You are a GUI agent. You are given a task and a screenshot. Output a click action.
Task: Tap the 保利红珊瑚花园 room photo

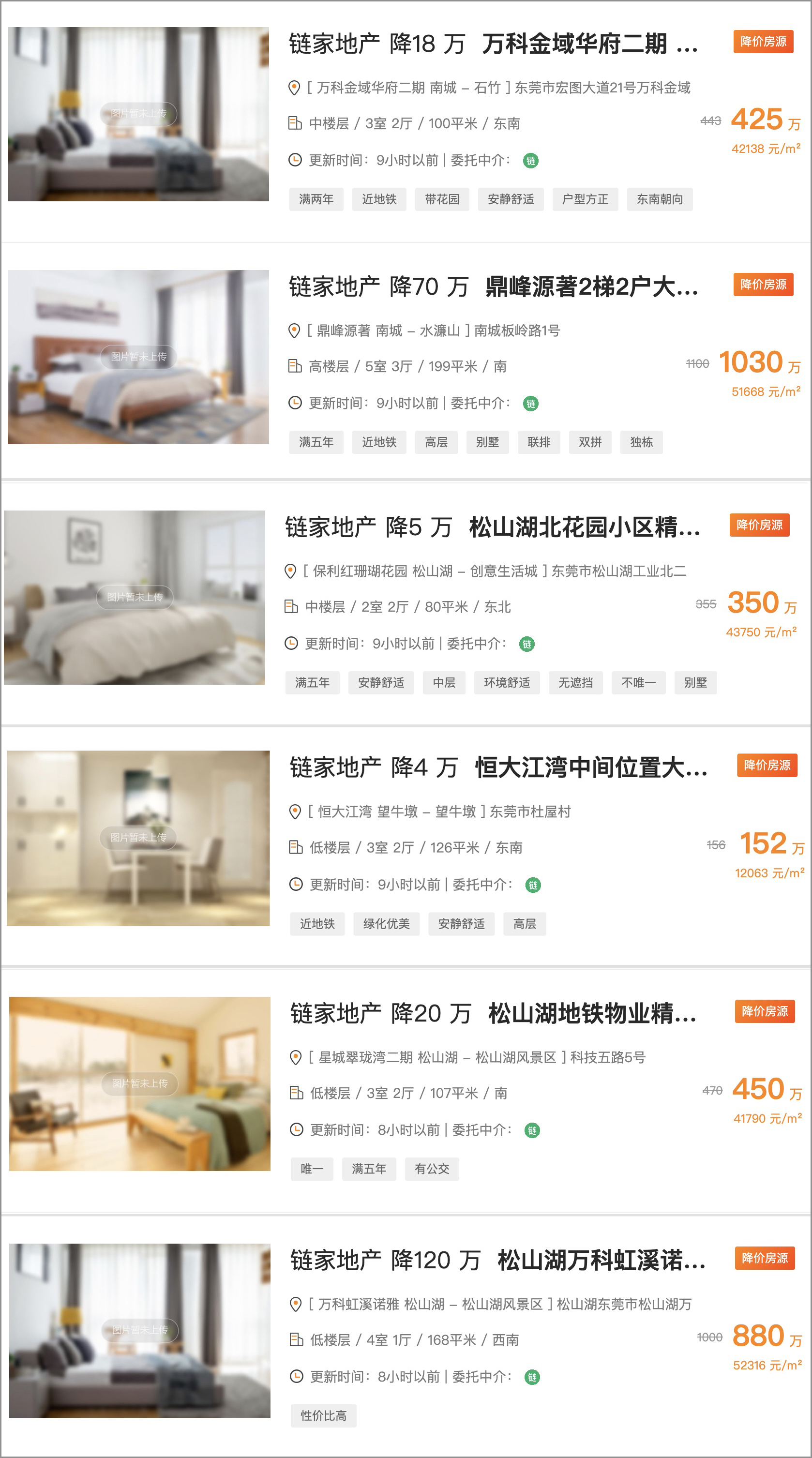click(x=135, y=598)
